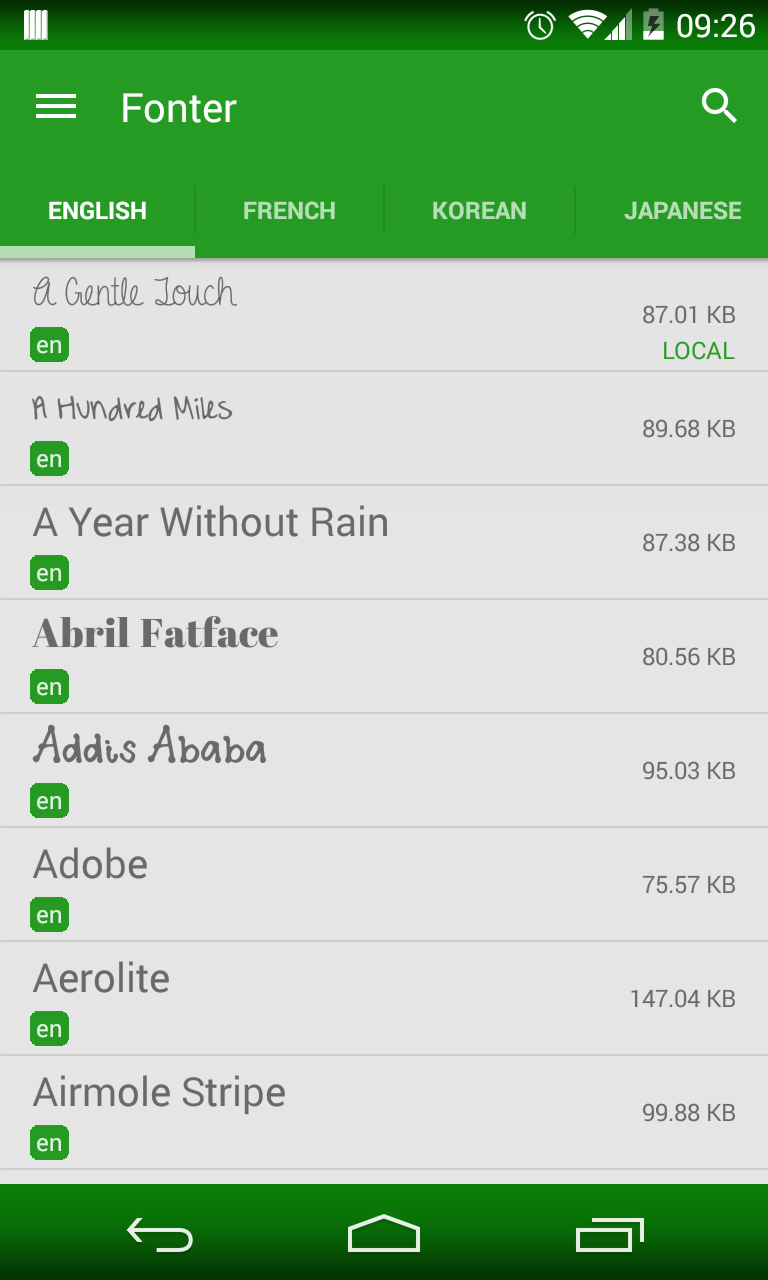Open font search

click(719, 106)
